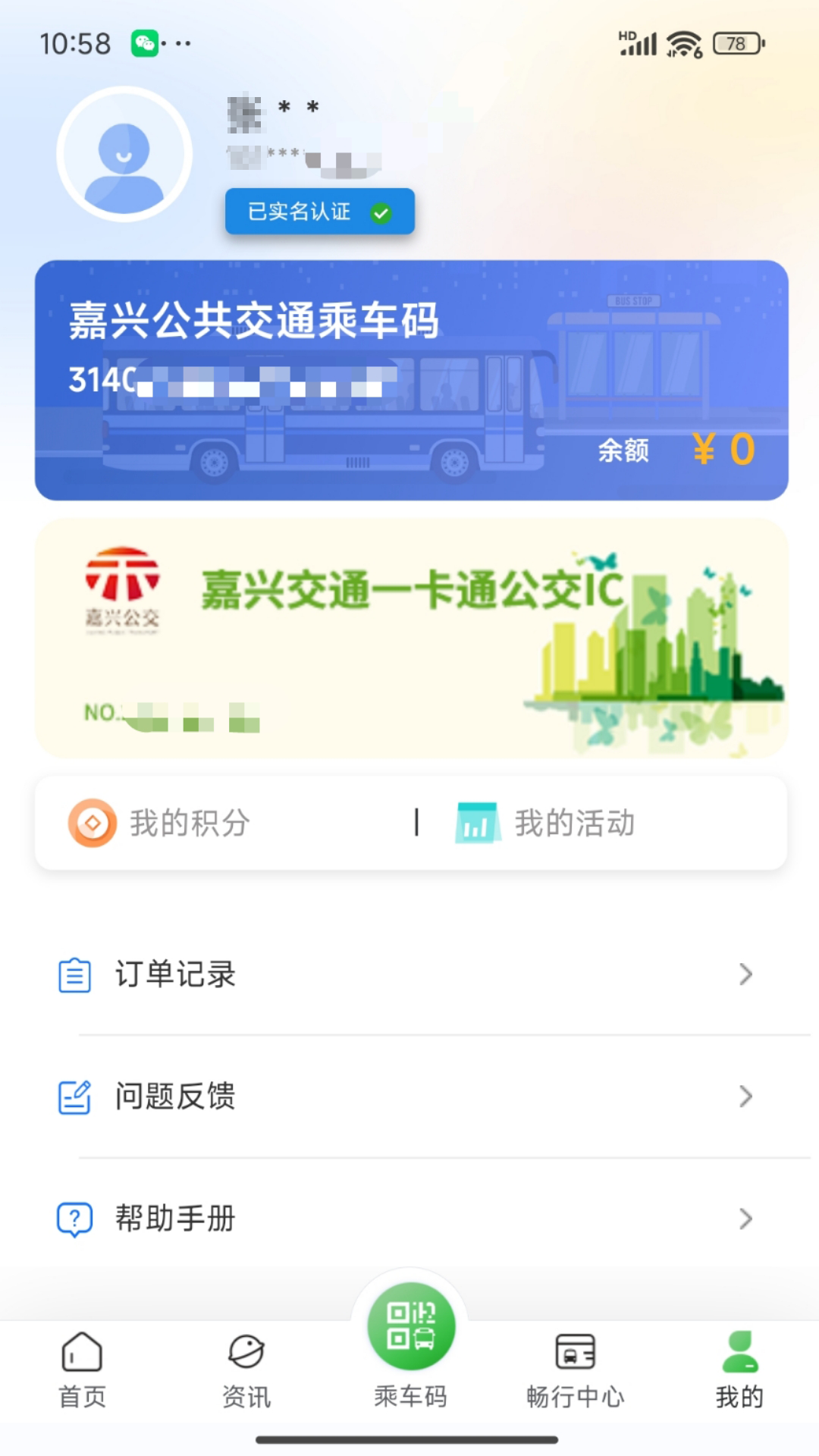Expand the 订单记录 row chevron
The height and width of the screenshot is (1456, 819).
click(x=745, y=975)
